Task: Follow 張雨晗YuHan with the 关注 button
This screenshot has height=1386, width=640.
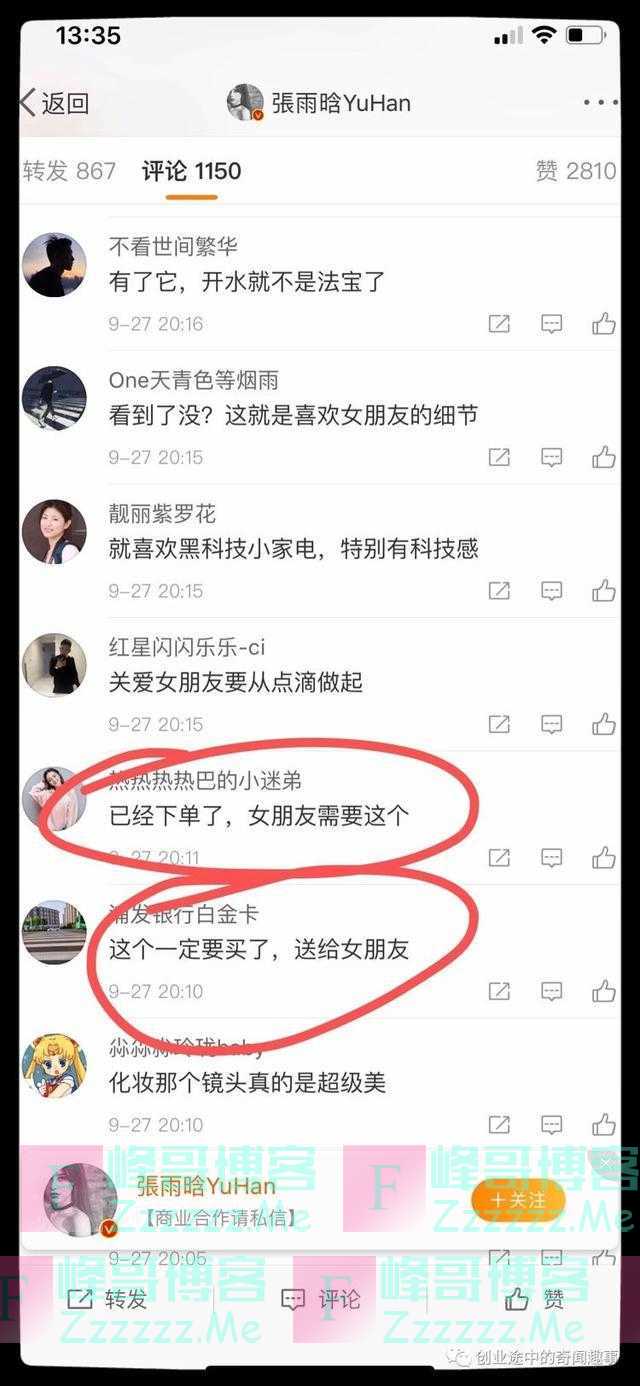Action: (518, 1199)
